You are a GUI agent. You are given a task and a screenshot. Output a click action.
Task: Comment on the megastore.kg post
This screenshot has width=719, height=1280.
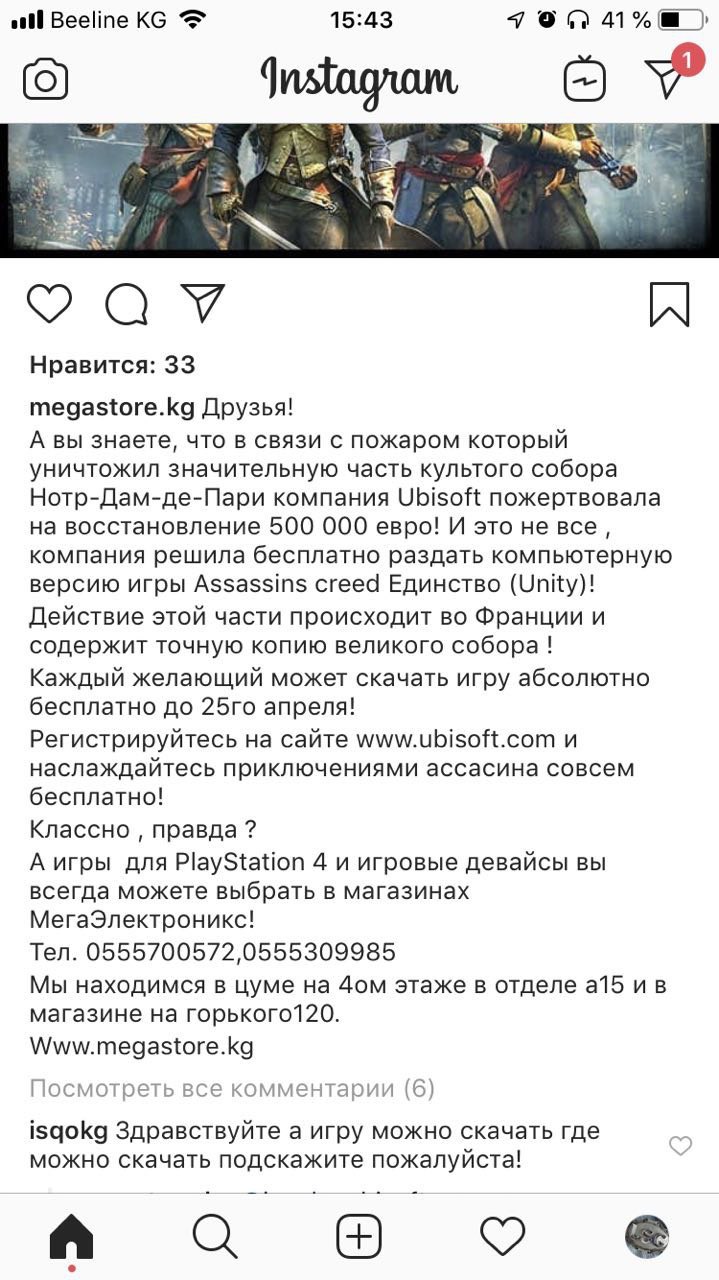[127, 304]
